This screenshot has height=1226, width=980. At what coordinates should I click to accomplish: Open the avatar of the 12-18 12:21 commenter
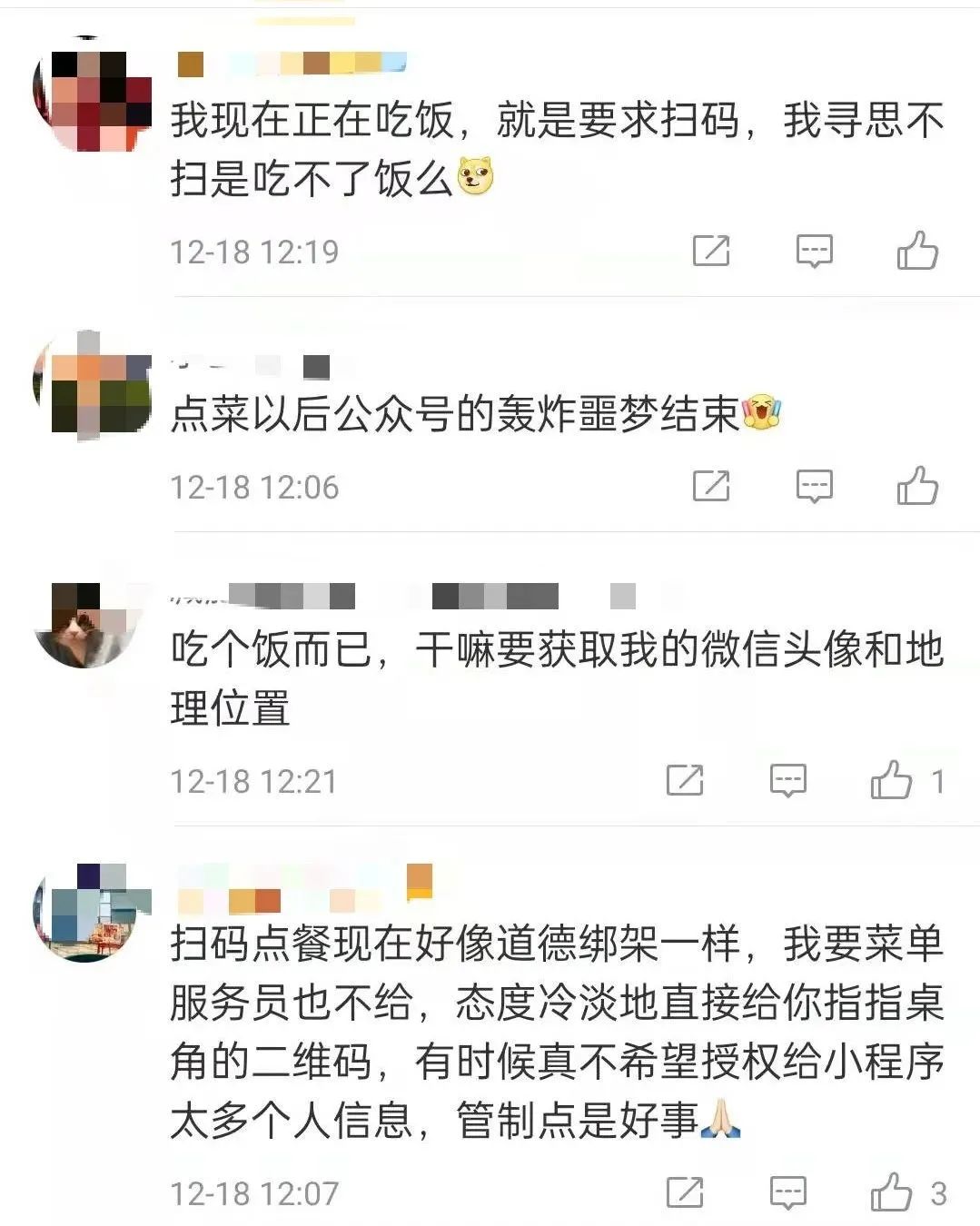click(86, 627)
